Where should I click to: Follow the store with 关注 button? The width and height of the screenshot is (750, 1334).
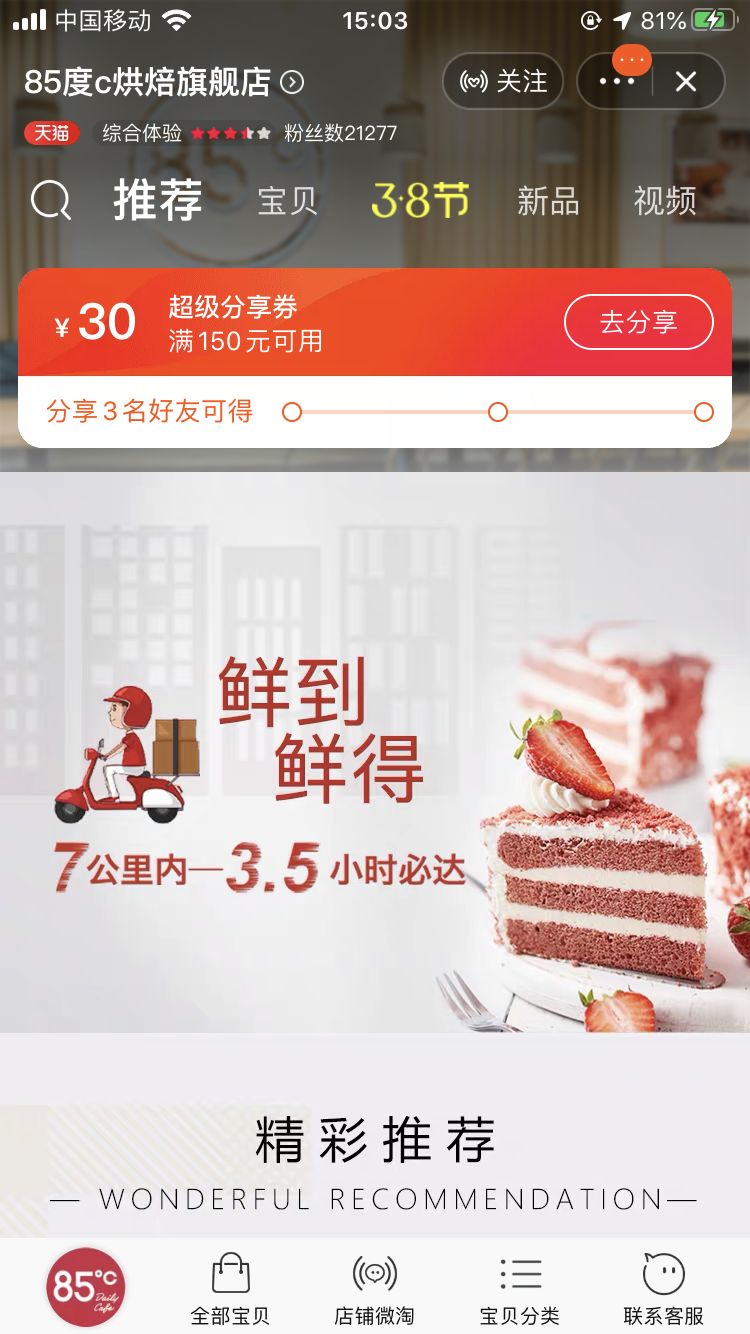point(503,81)
